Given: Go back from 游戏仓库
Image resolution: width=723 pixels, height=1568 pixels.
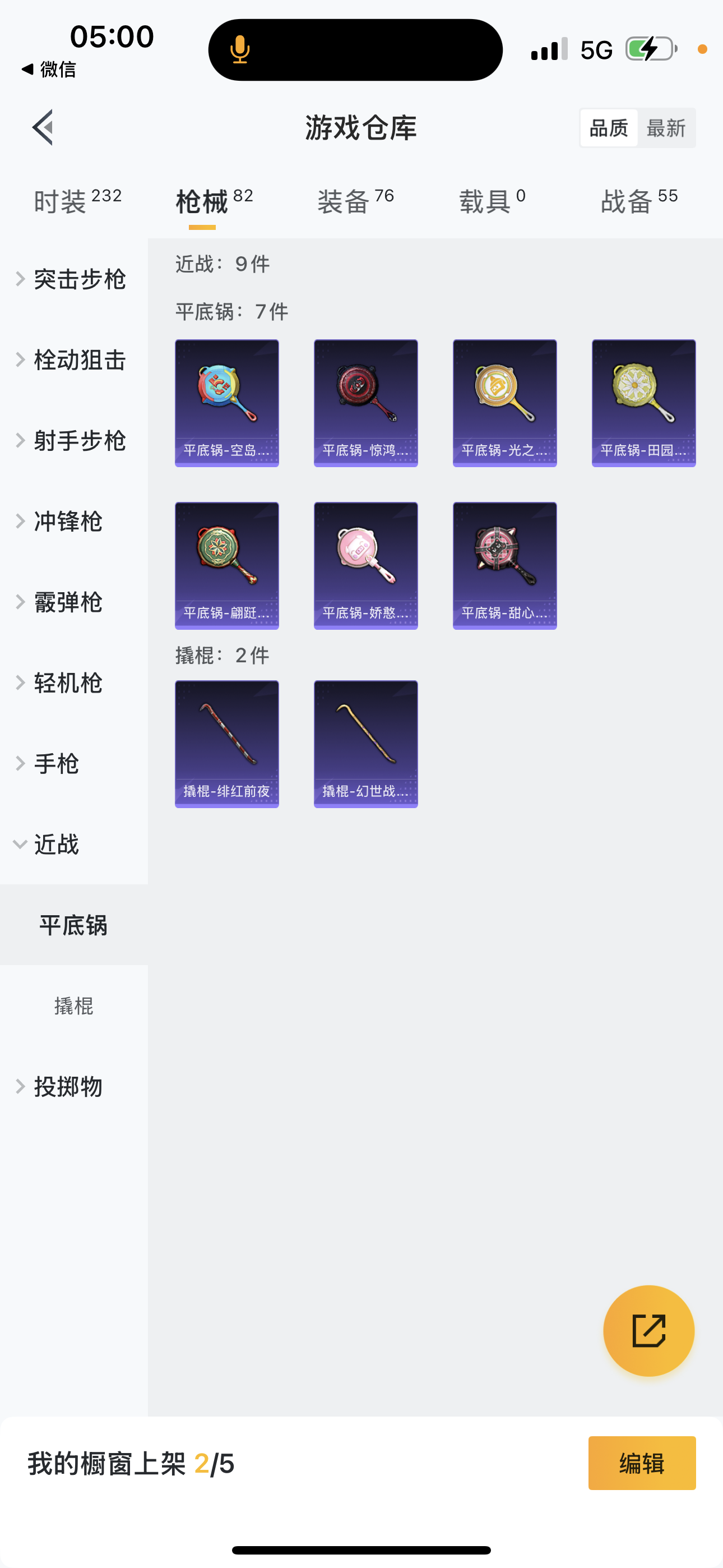Looking at the screenshot, I should pos(43,128).
